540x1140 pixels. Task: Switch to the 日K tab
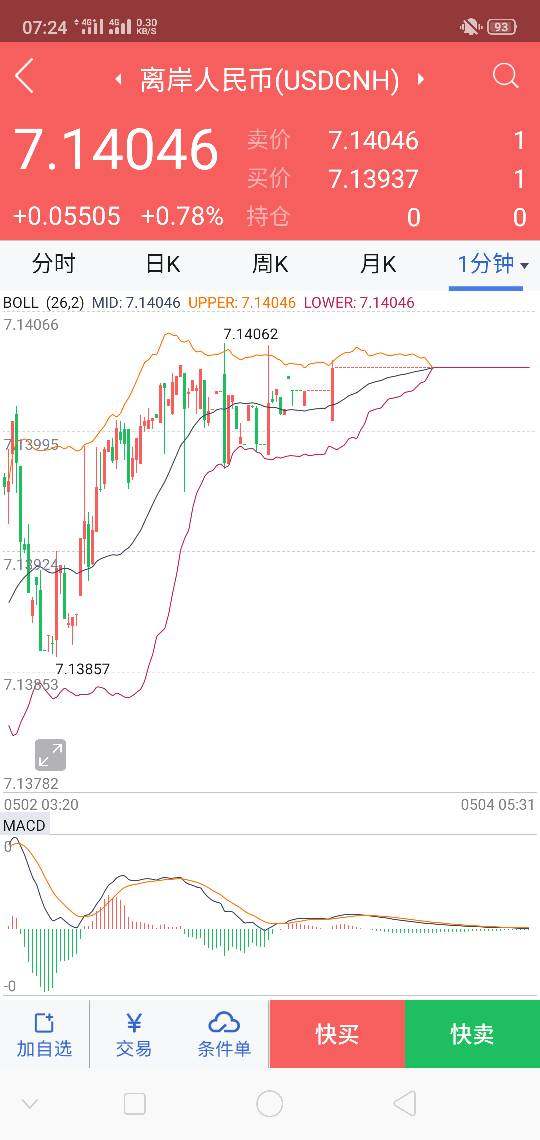[162, 264]
